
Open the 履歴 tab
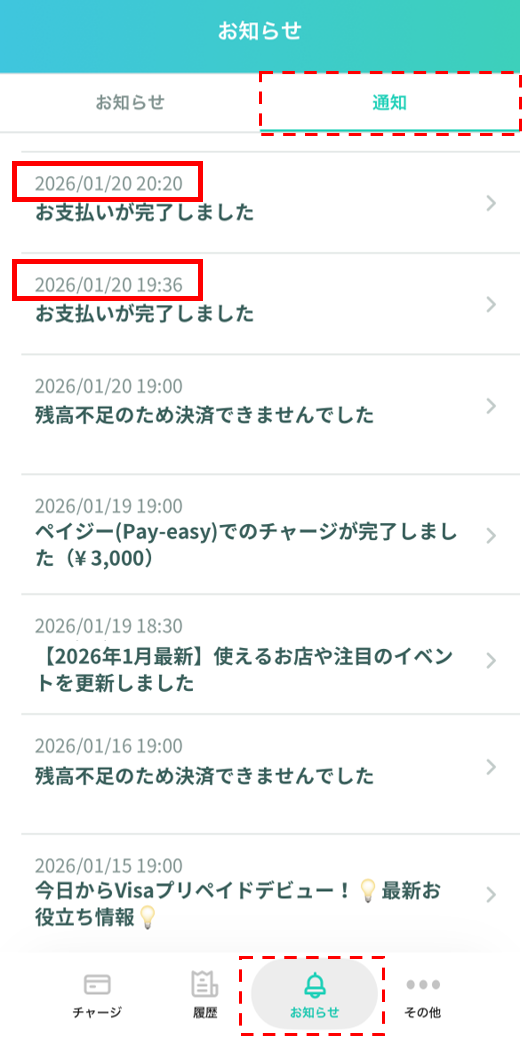coord(205,995)
